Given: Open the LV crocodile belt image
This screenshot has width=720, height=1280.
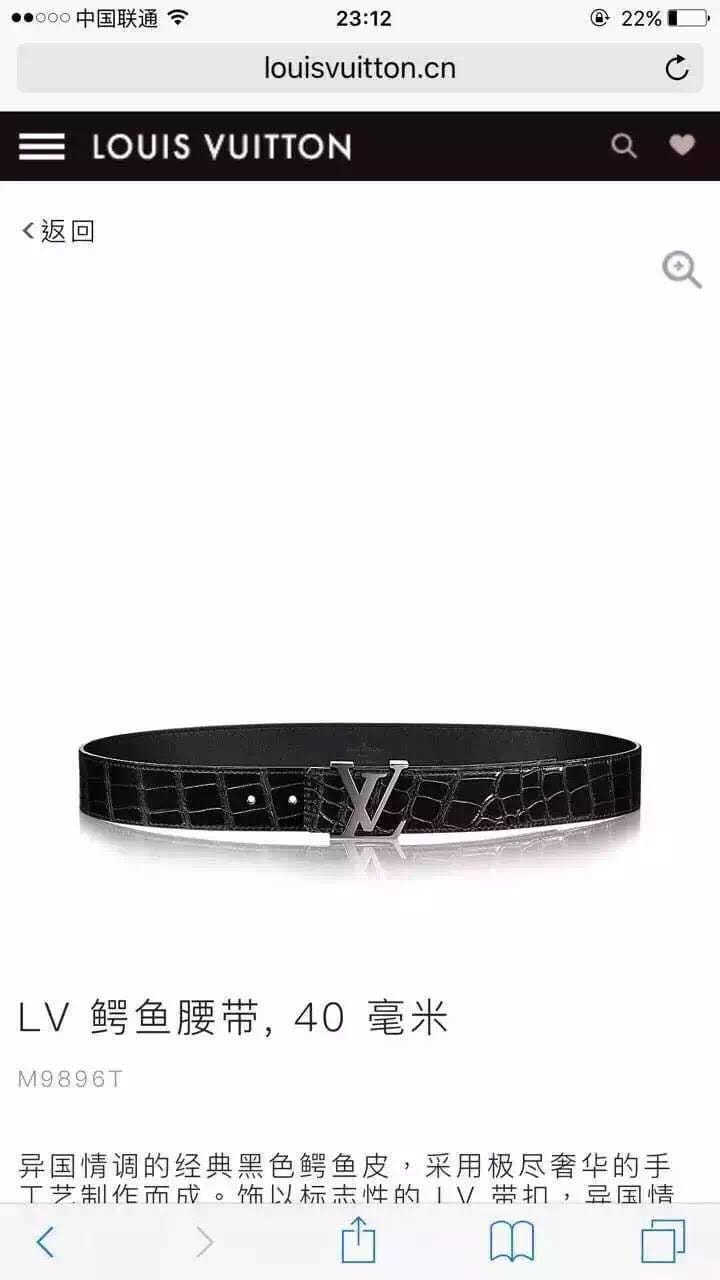Looking at the screenshot, I should (x=360, y=790).
